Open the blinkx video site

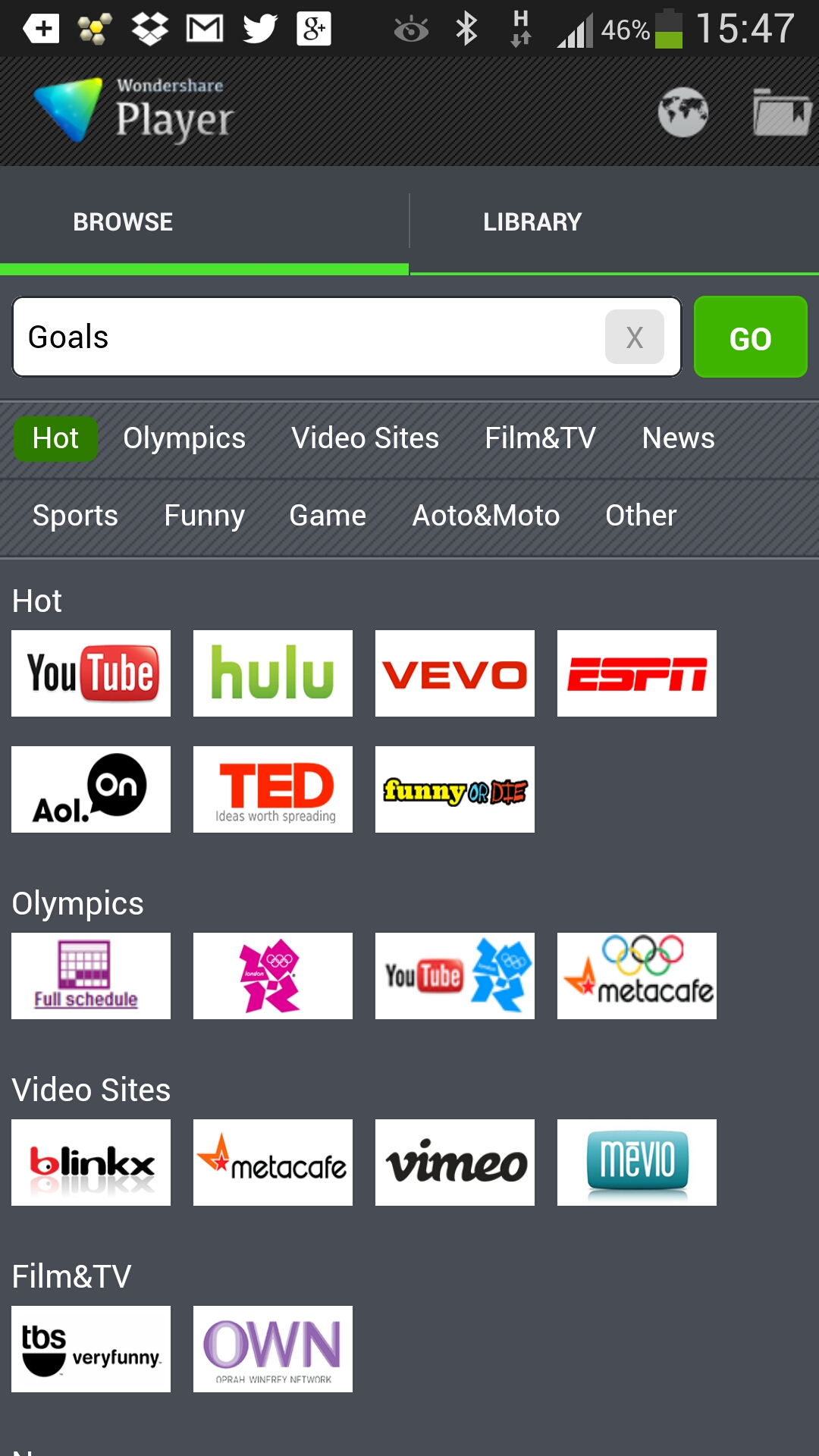pyautogui.click(x=90, y=1162)
